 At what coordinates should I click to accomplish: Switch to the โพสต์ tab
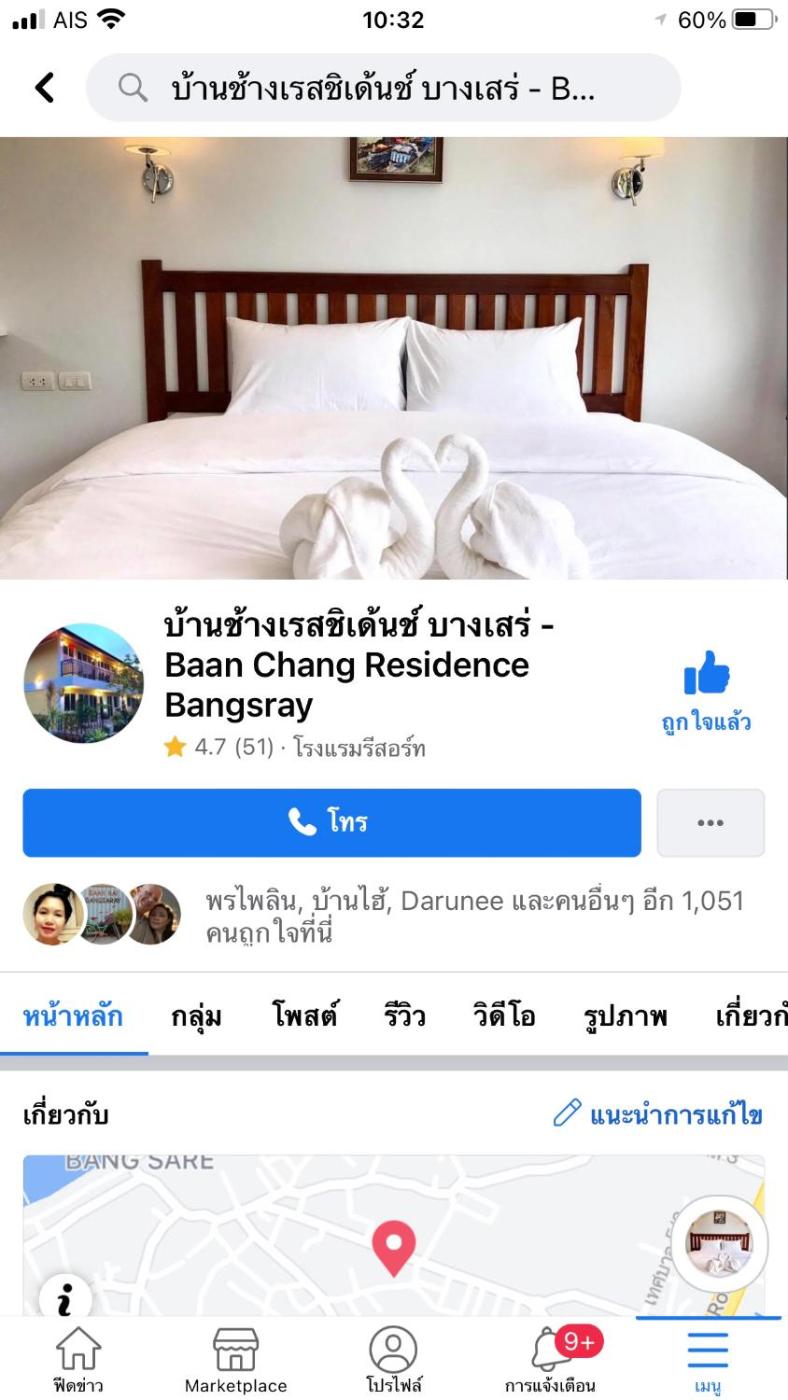coord(304,1016)
